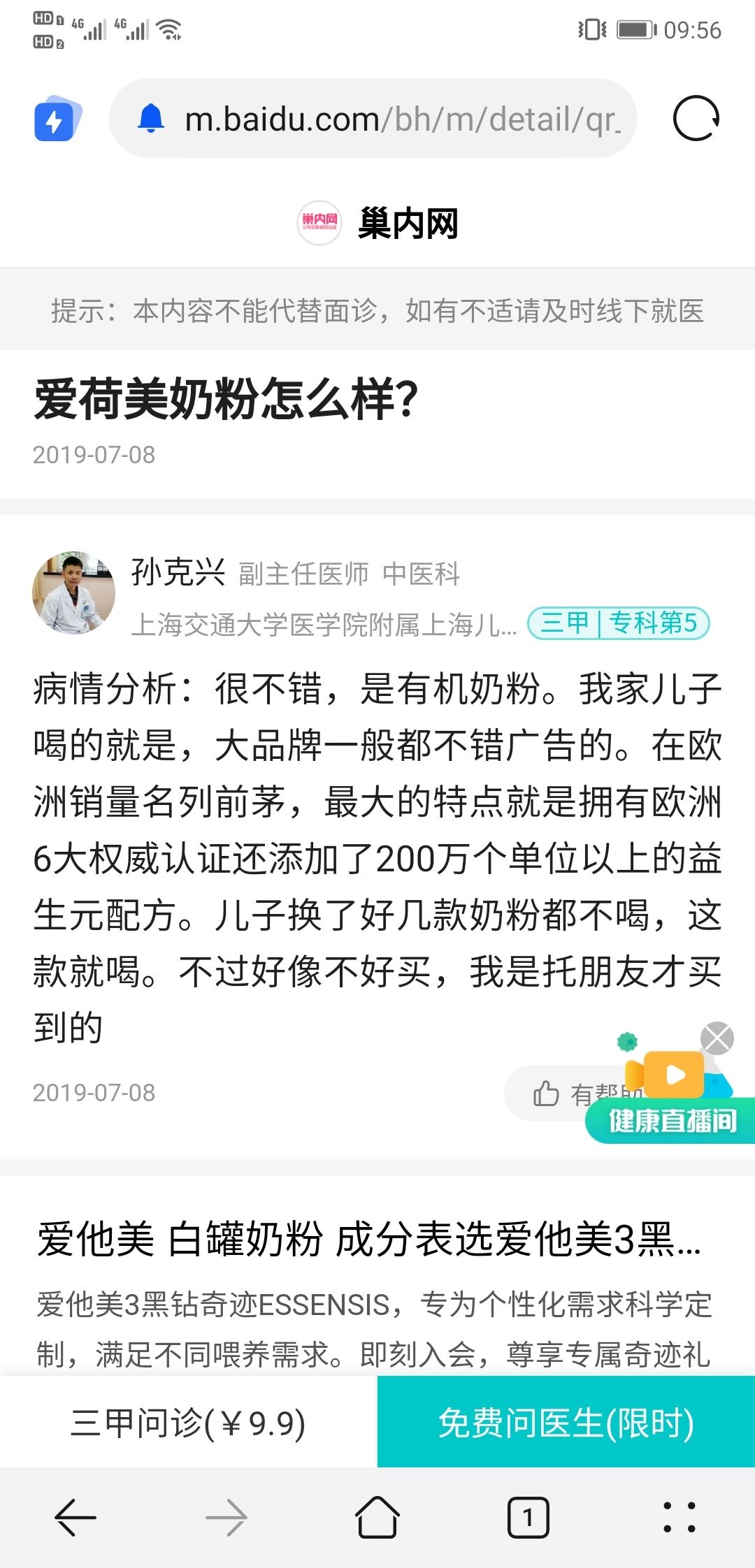Open doctor 孙克兴's profile
The height and width of the screenshot is (1568, 755).
[x=178, y=573]
